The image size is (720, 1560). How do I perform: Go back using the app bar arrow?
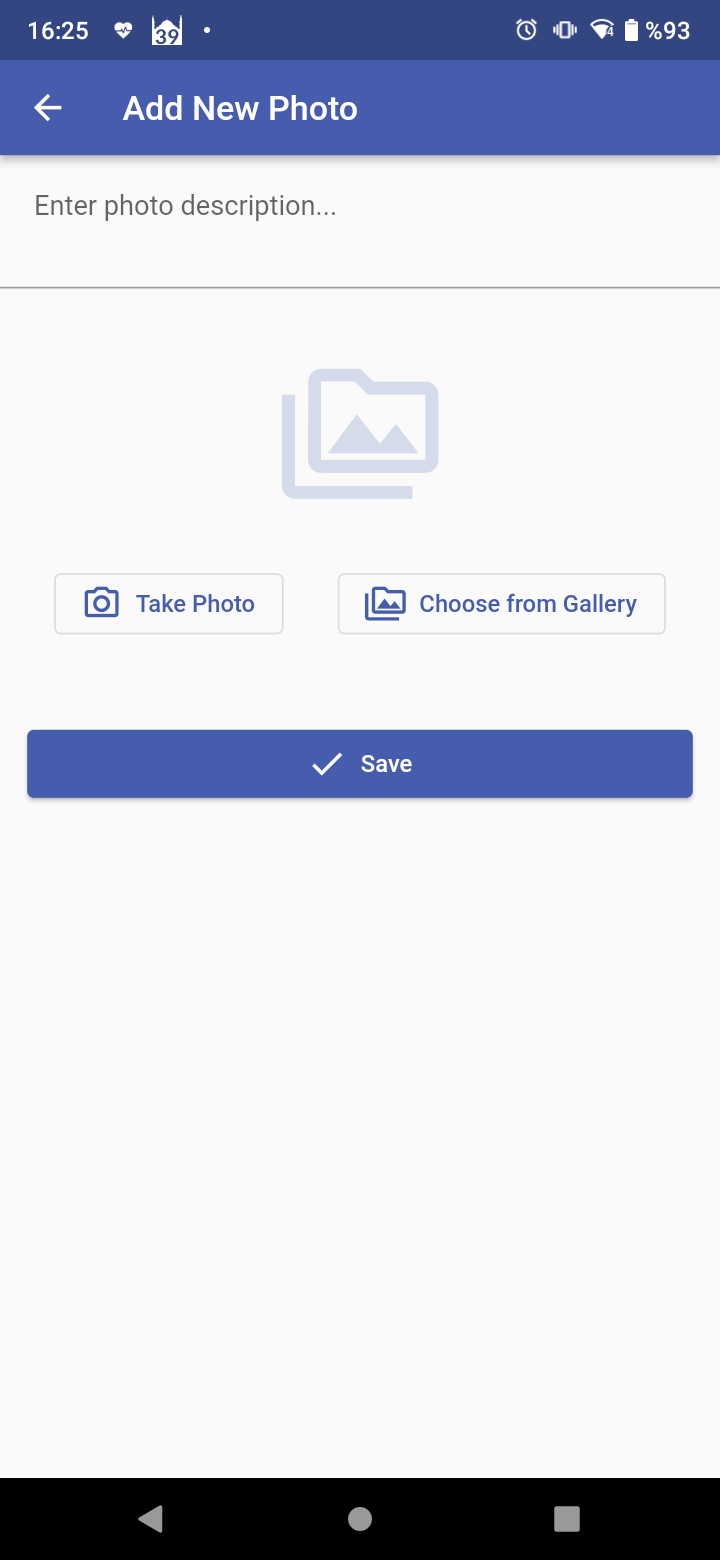48,108
